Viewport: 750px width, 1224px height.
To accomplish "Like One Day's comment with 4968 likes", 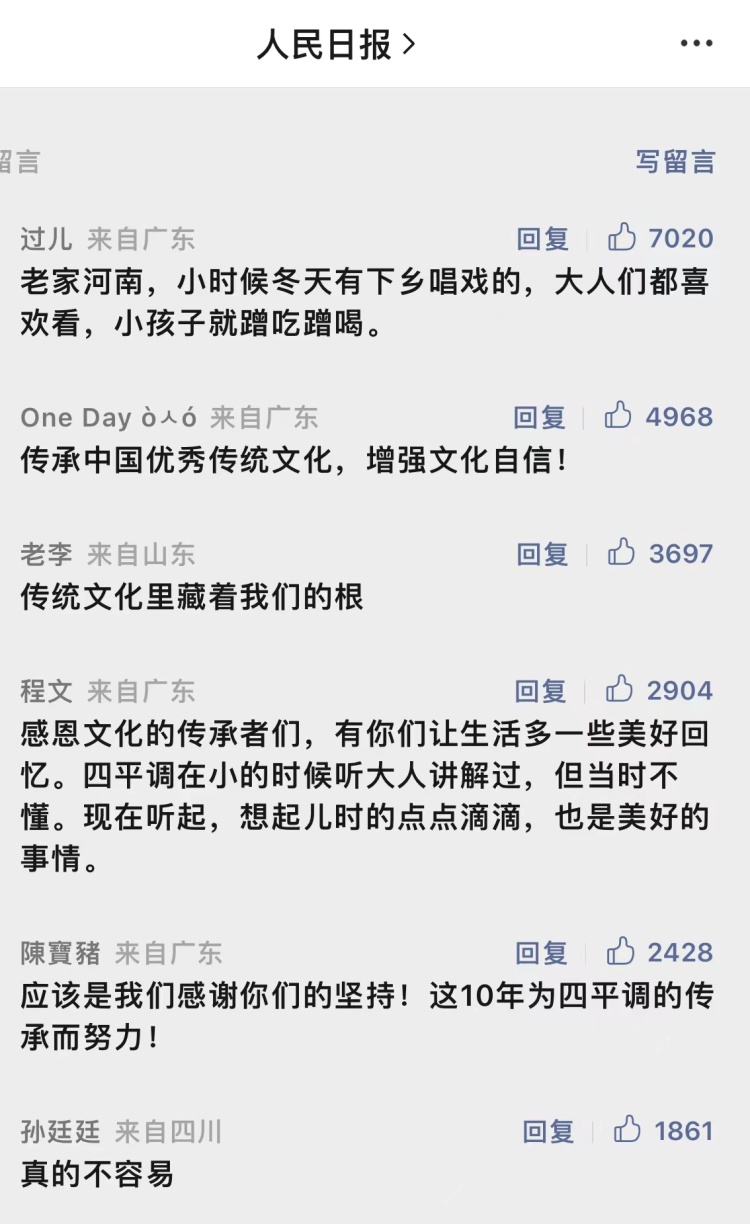I will click(619, 416).
